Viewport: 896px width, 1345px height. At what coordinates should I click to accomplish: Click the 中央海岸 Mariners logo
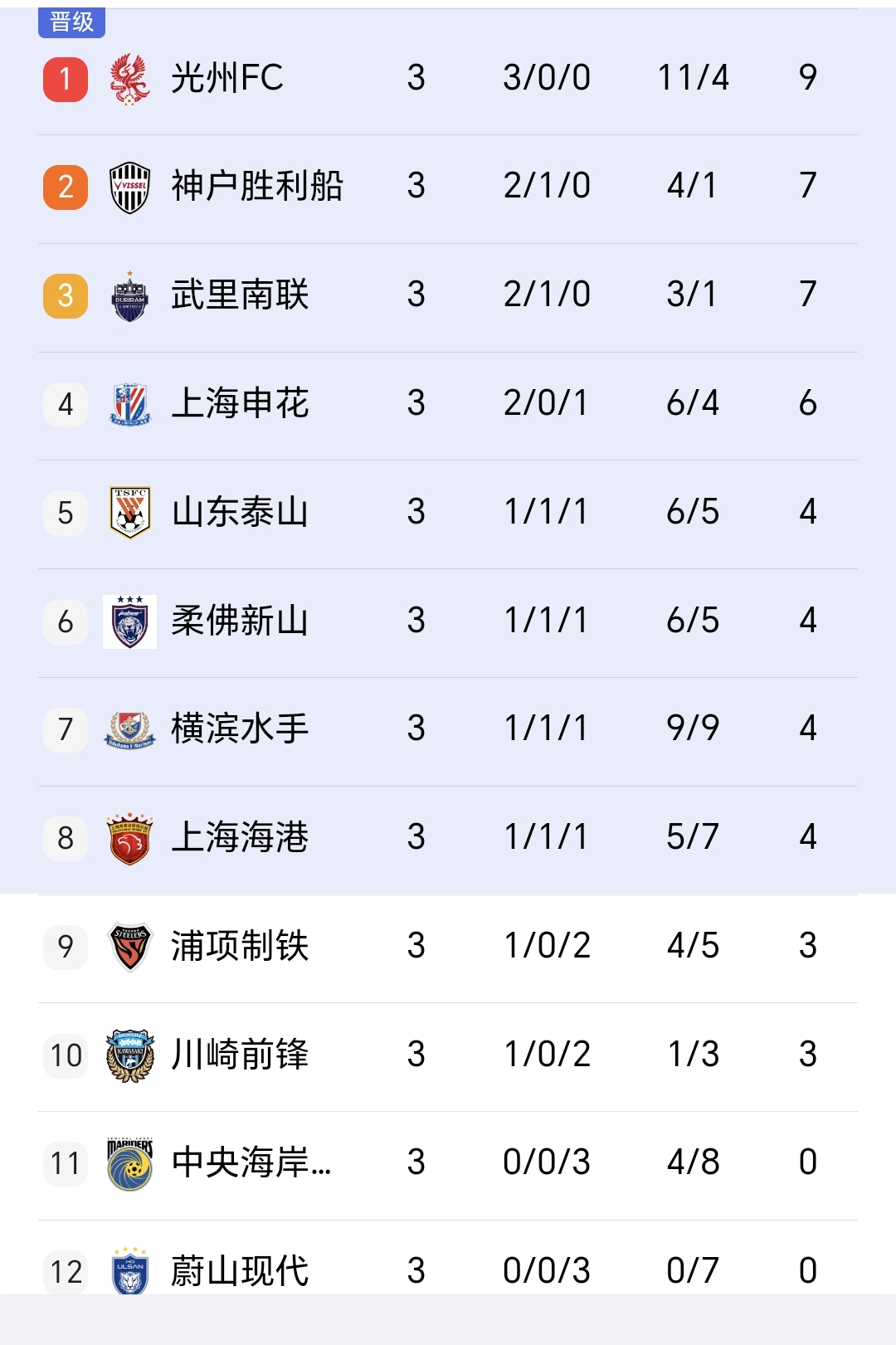point(129,1163)
